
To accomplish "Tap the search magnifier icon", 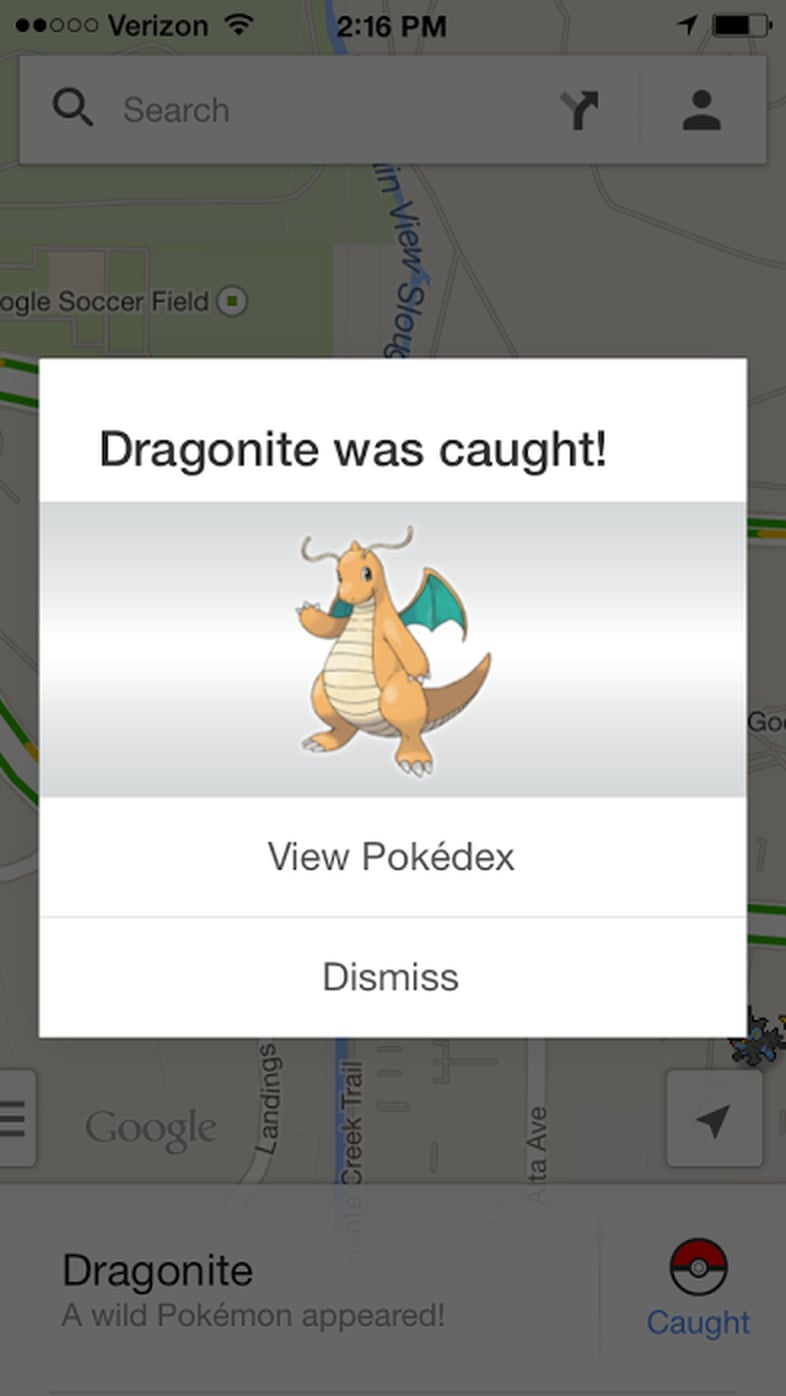I will [x=74, y=109].
